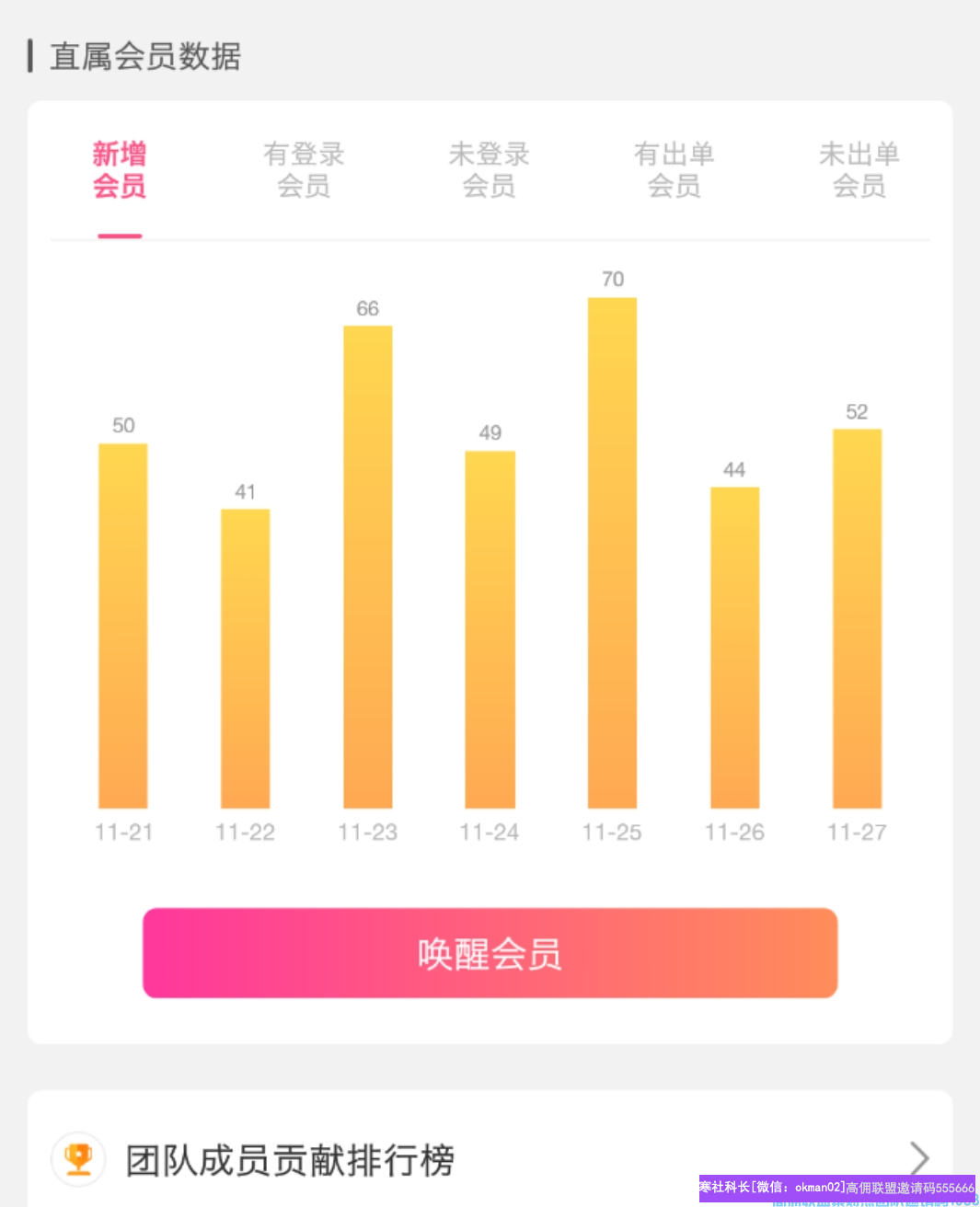Switch to the 有登录会员 tab

pyautogui.click(x=304, y=170)
